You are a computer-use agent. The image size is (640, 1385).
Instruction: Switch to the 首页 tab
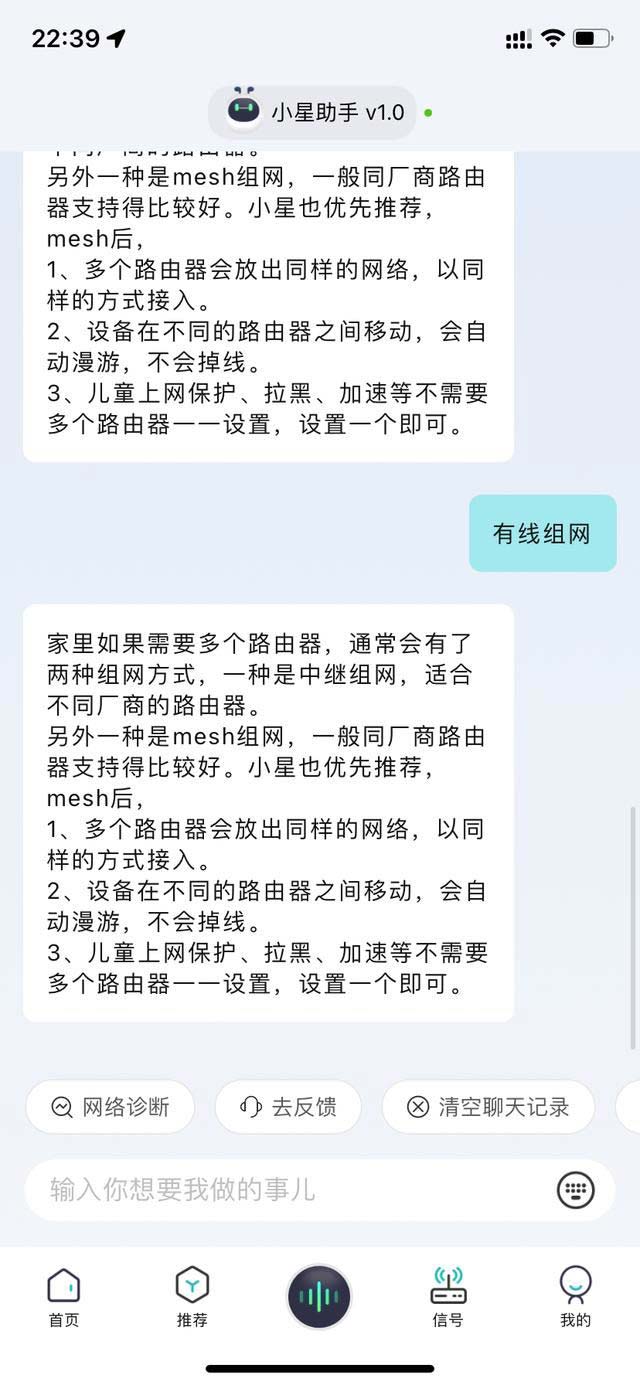point(64,1297)
